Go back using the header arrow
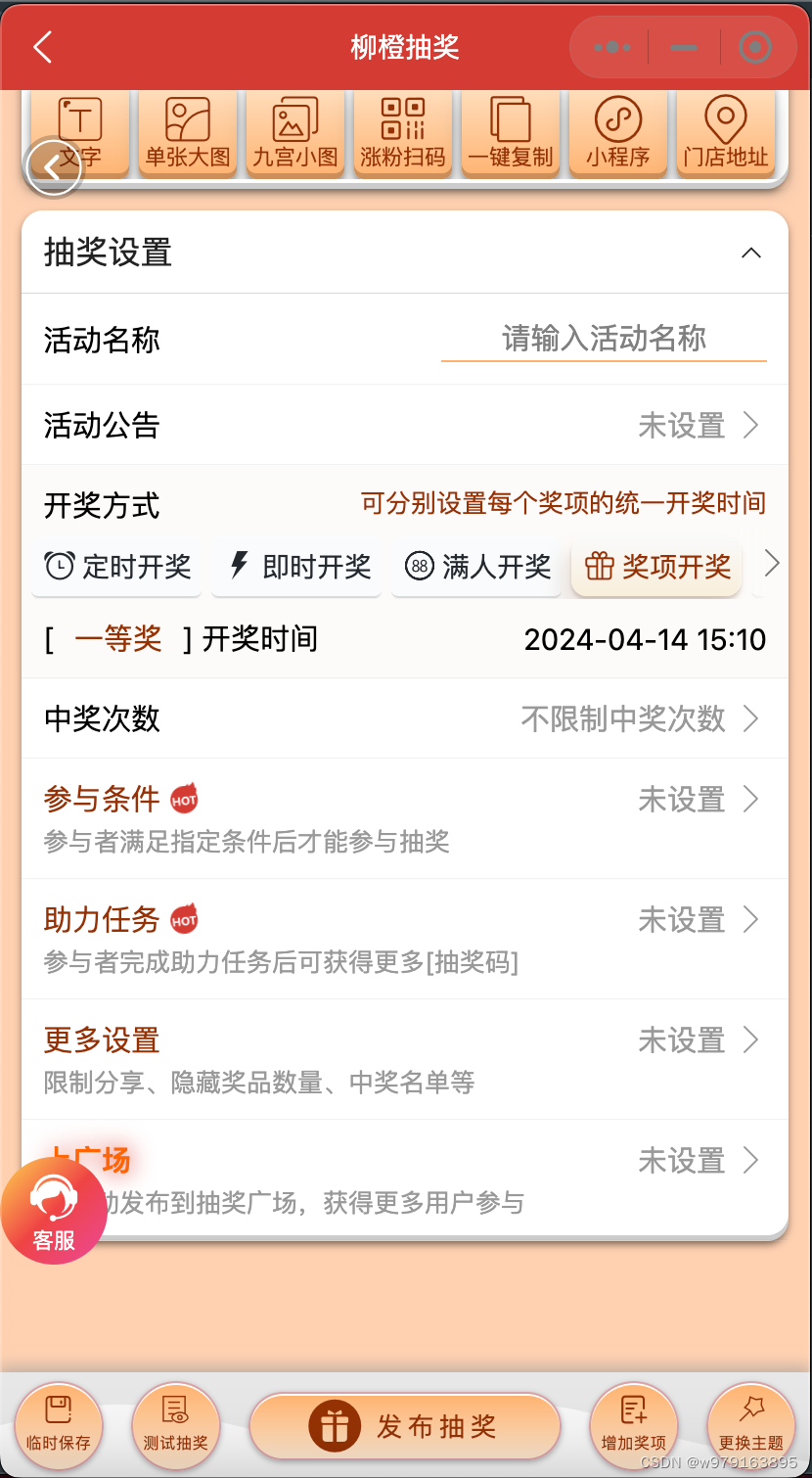The image size is (812, 1478). [42, 47]
